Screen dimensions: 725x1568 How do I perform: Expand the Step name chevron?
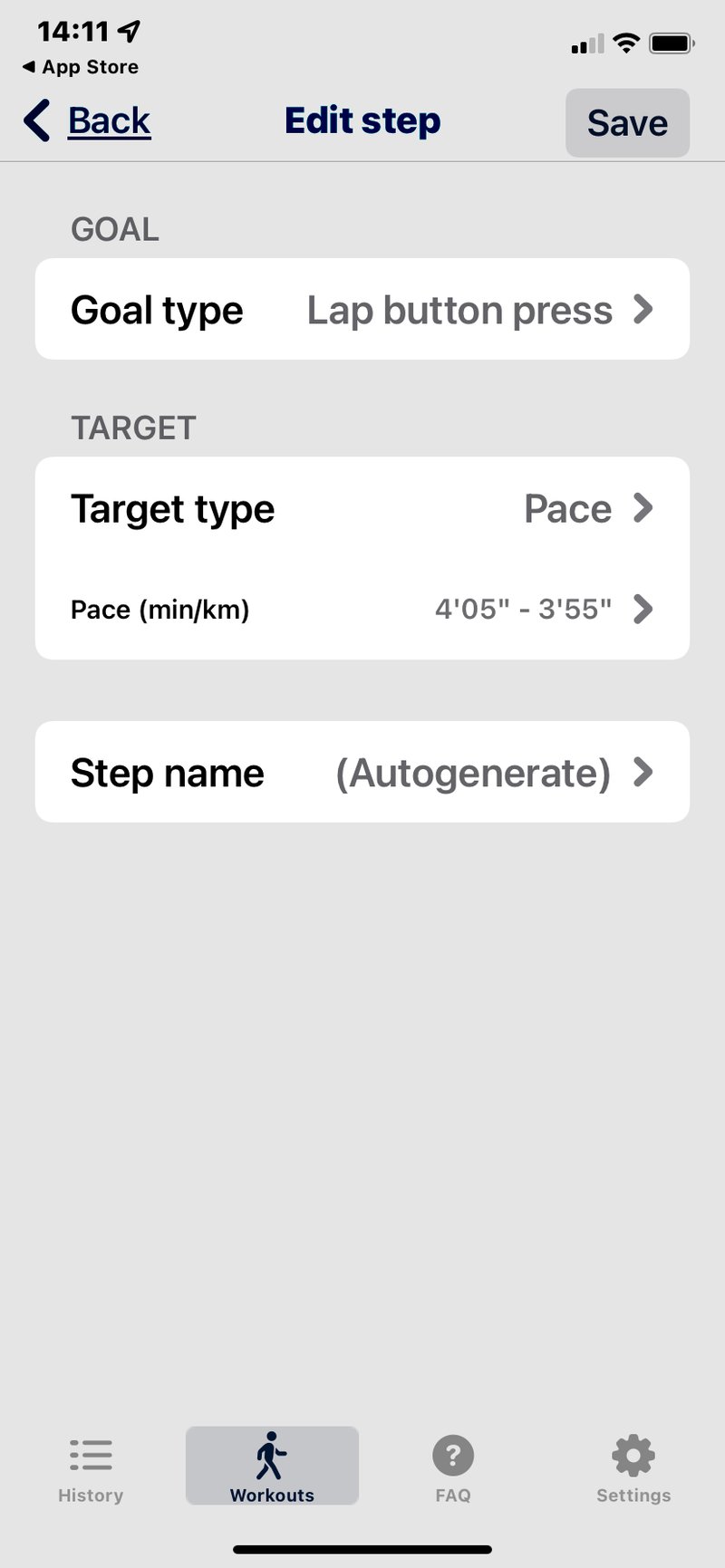(643, 772)
